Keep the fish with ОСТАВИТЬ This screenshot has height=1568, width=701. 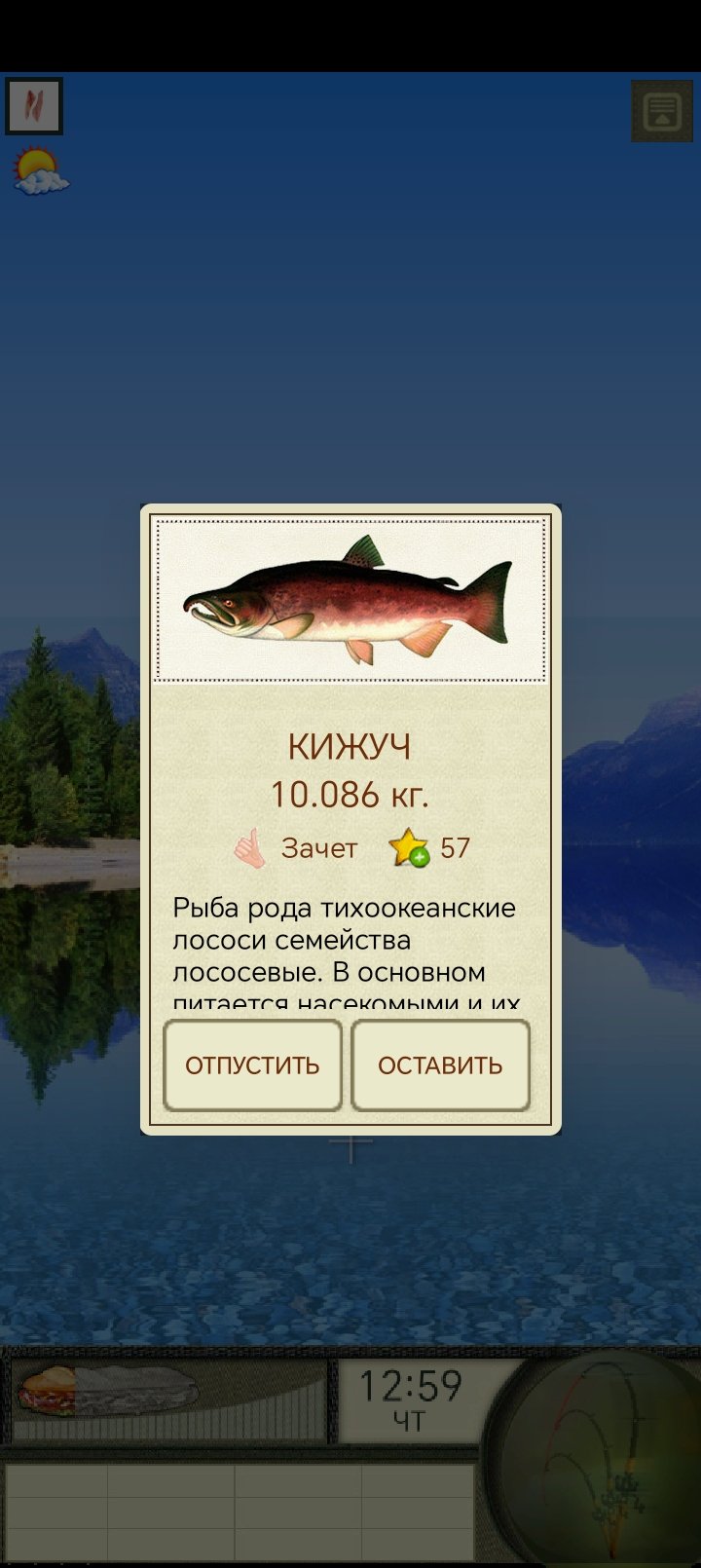[440, 1064]
